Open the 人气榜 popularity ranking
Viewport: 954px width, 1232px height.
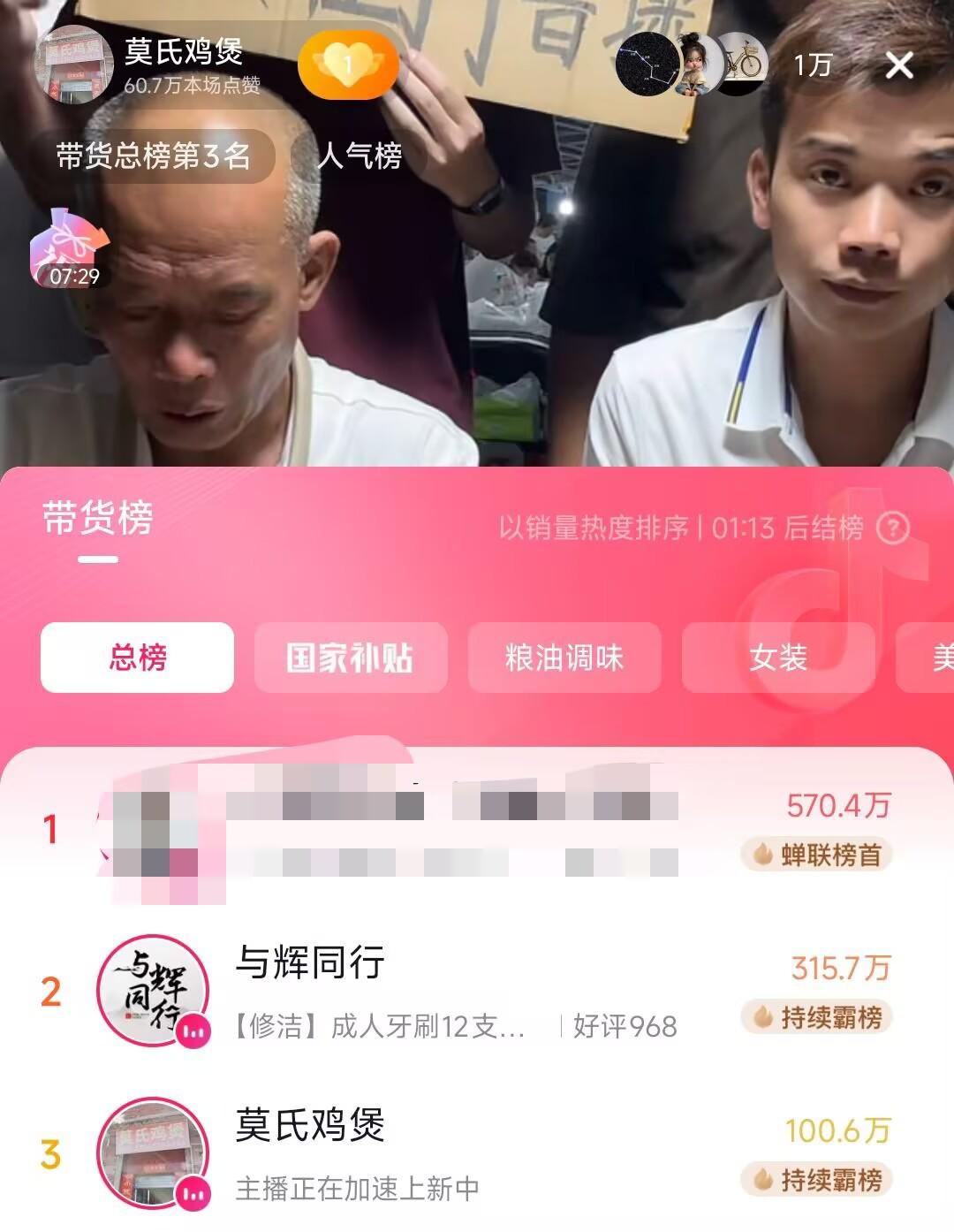[359, 156]
